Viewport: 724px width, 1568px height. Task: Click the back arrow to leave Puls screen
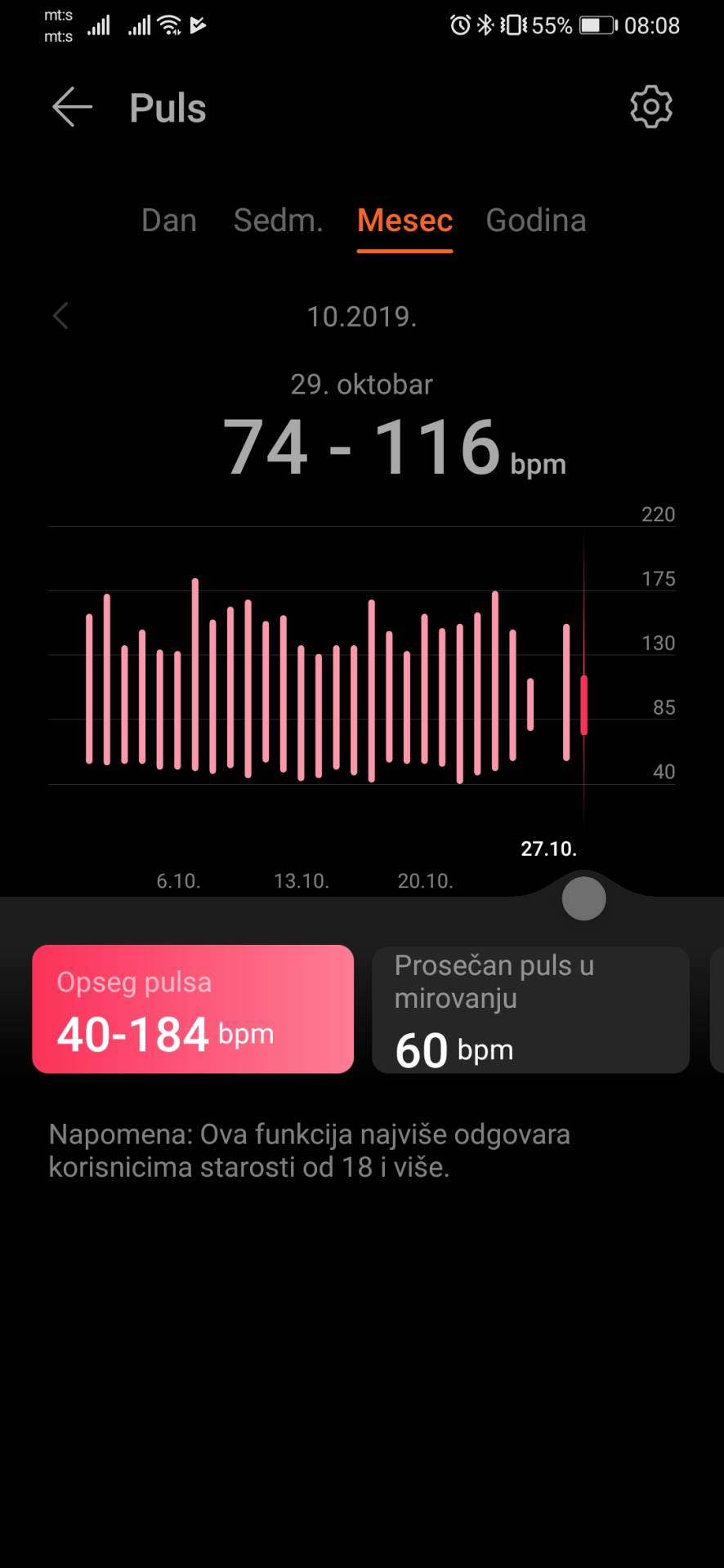[71, 107]
